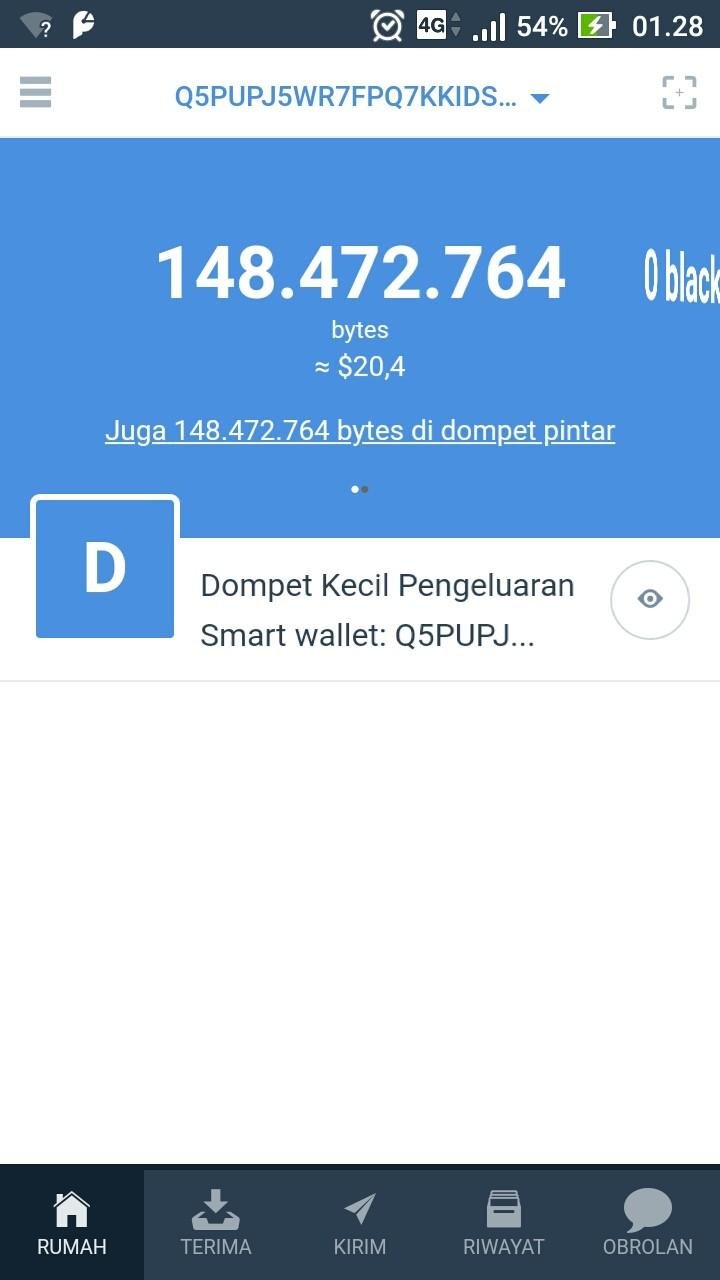The image size is (720, 1280).
Task: Open the QR code scanner
Action: coord(679,93)
